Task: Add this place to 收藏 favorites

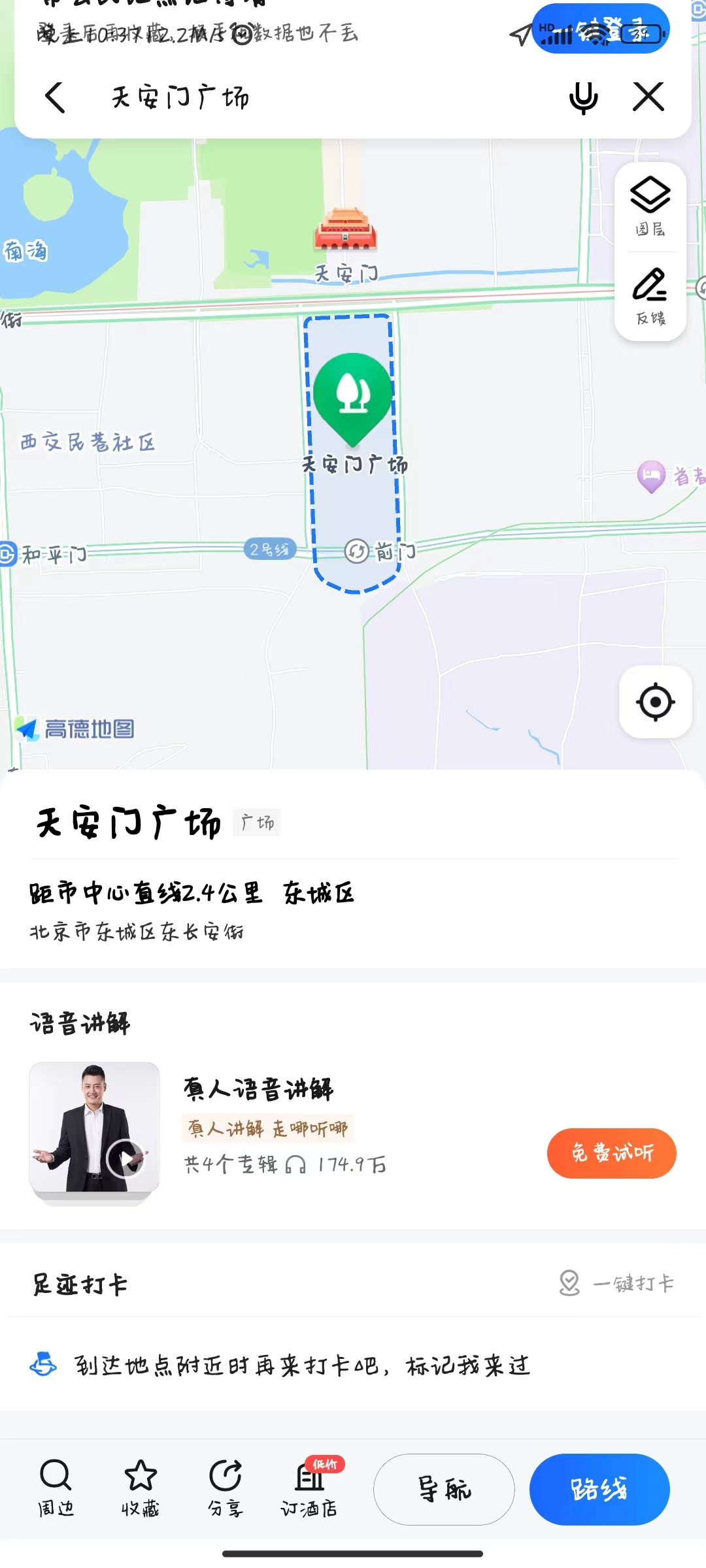Action: pos(141,1490)
